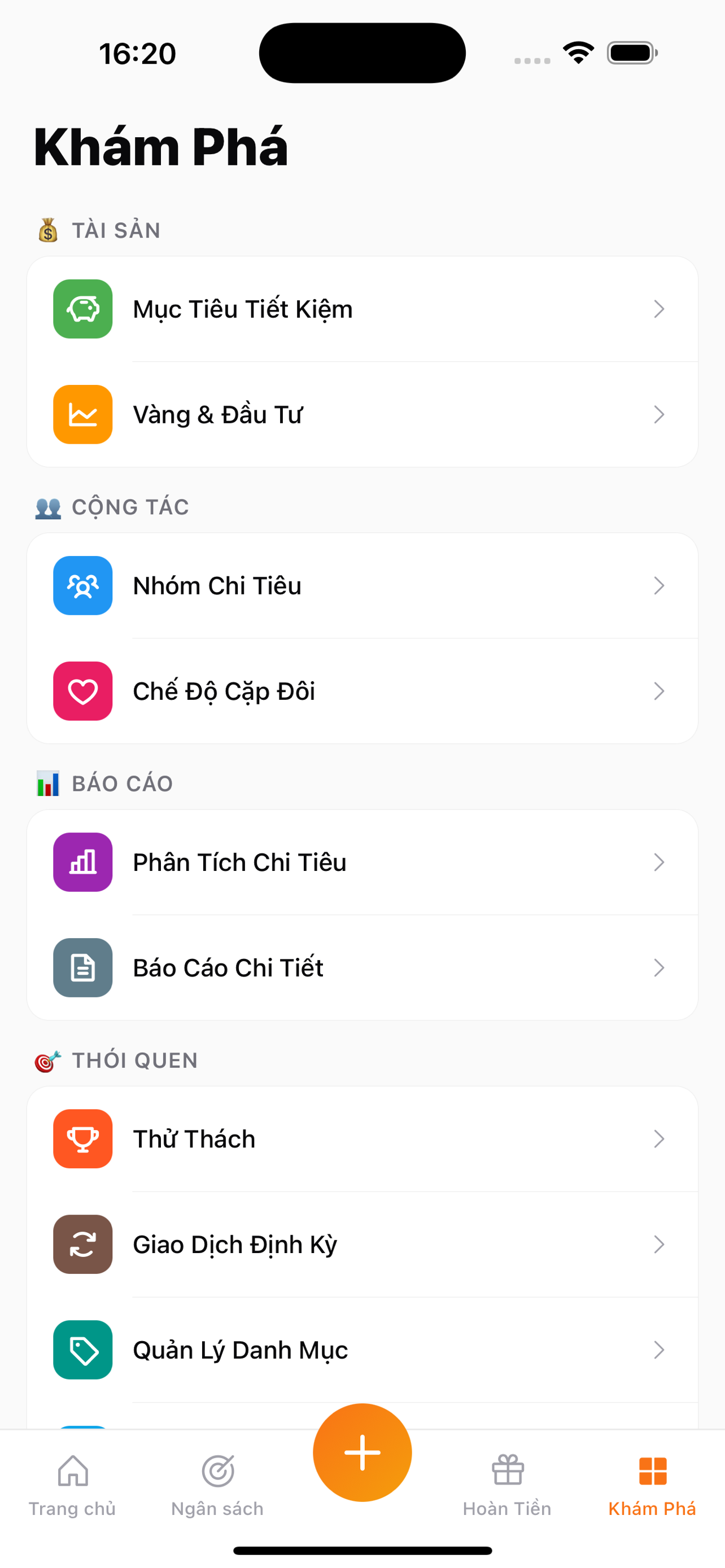The height and width of the screenshot is (1568, 725).
Task: Tap the orange plus button
Action: point(362,1452)
